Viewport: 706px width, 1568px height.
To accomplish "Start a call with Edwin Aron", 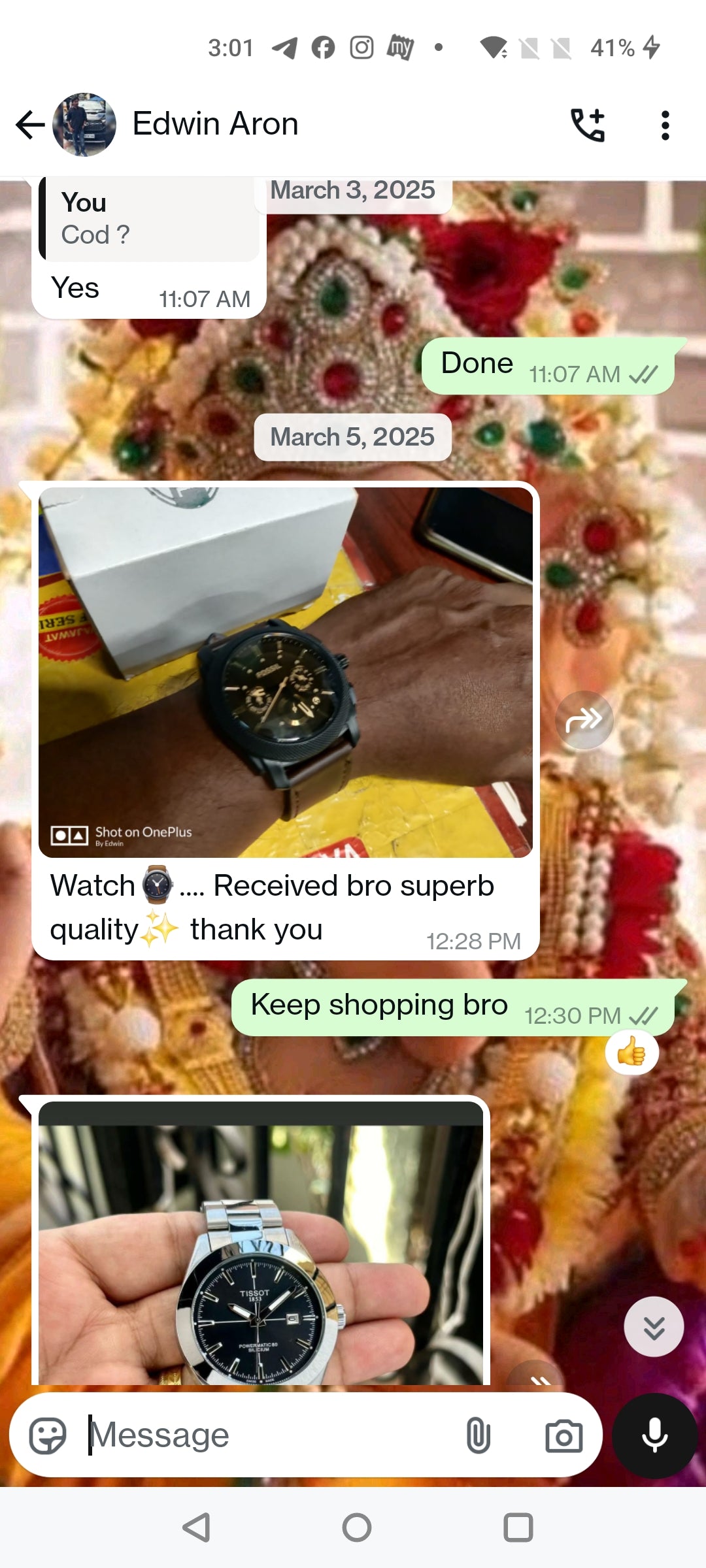I will tap(588, 125).
